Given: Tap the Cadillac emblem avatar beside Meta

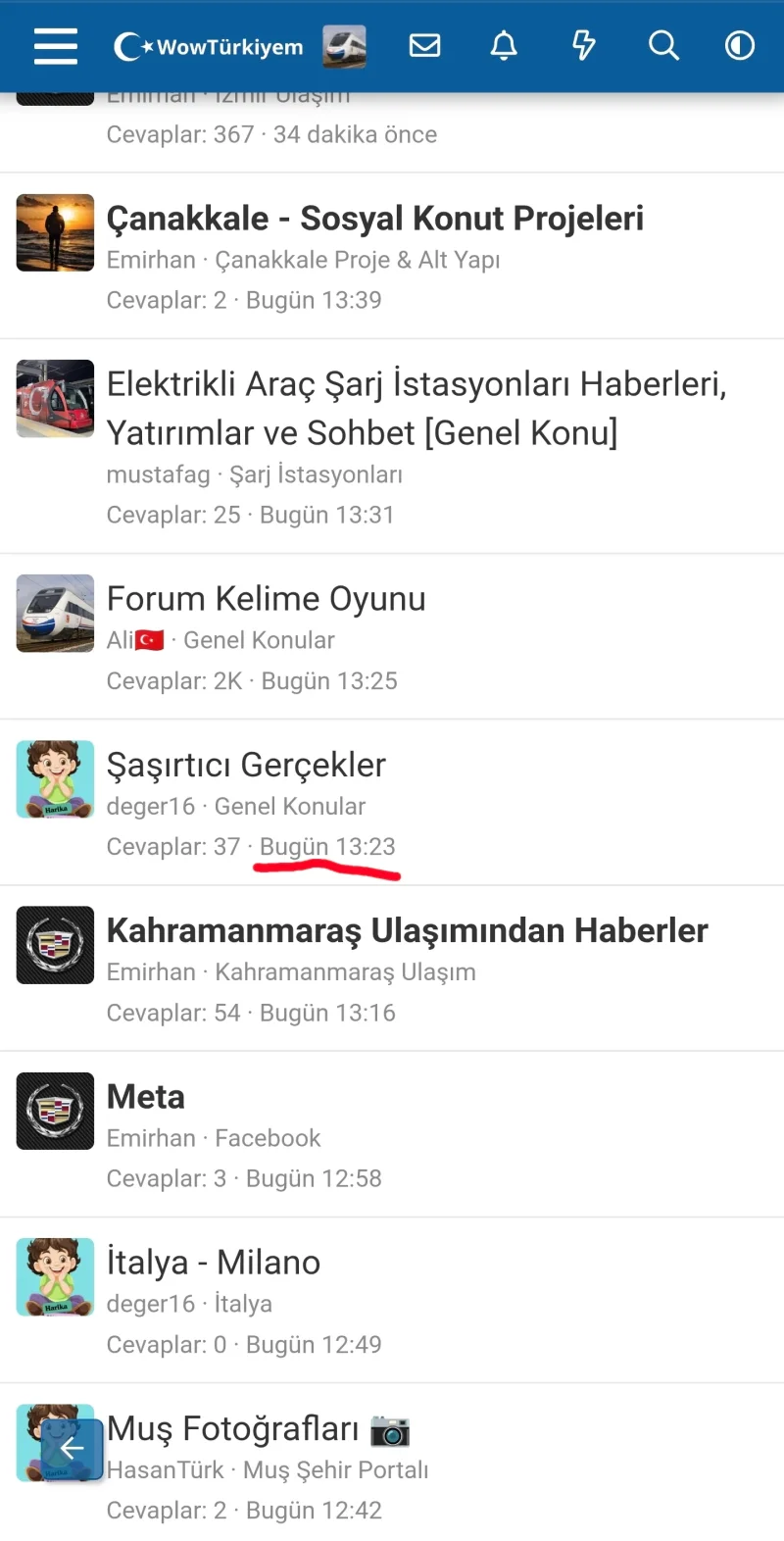Looking at the screenshot, I should coord(55,1111).
